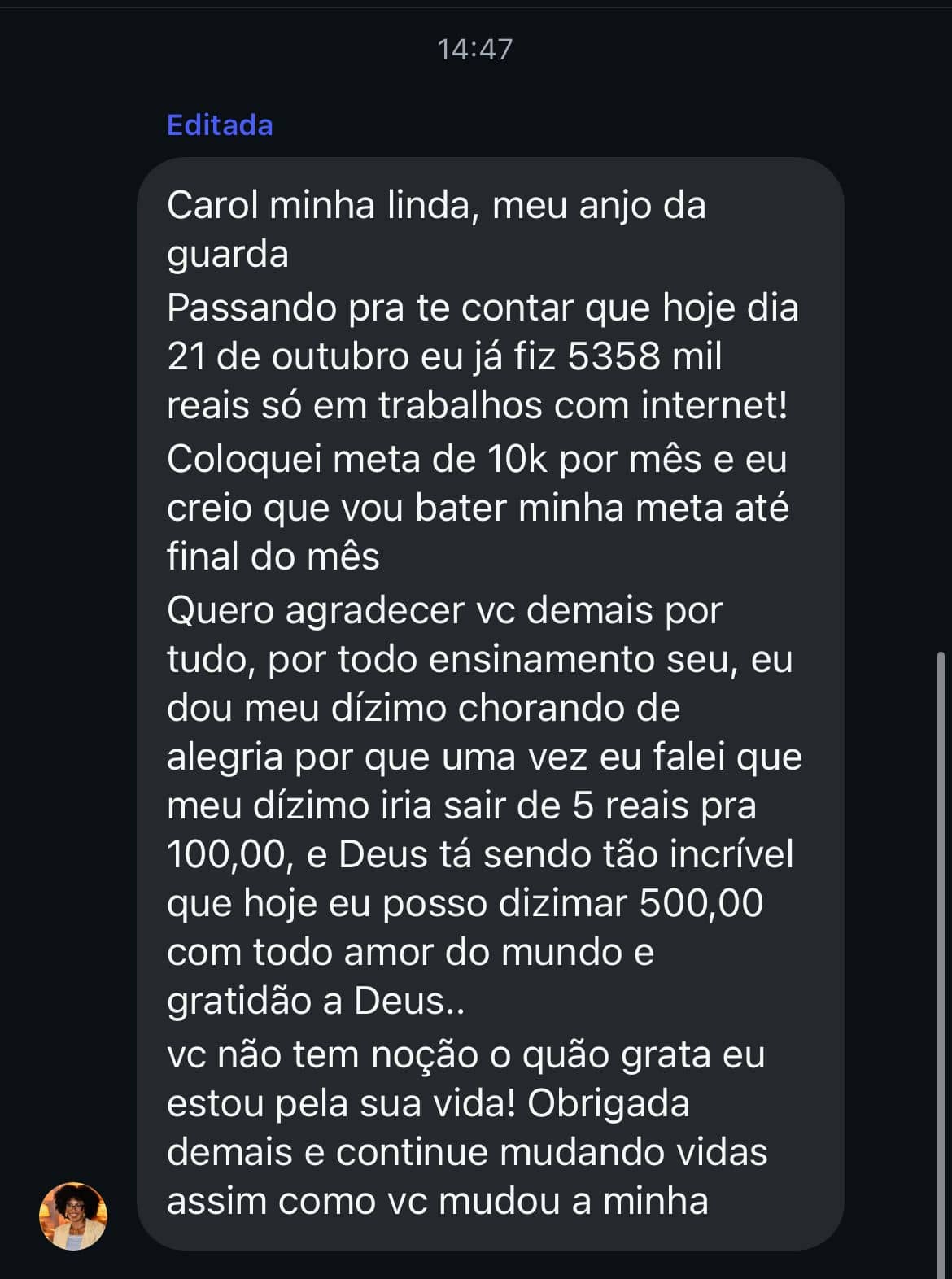The height and width of the screenshot is (1279, 952).
Task: View edit details via the Editada label
Action: point(220,125)
